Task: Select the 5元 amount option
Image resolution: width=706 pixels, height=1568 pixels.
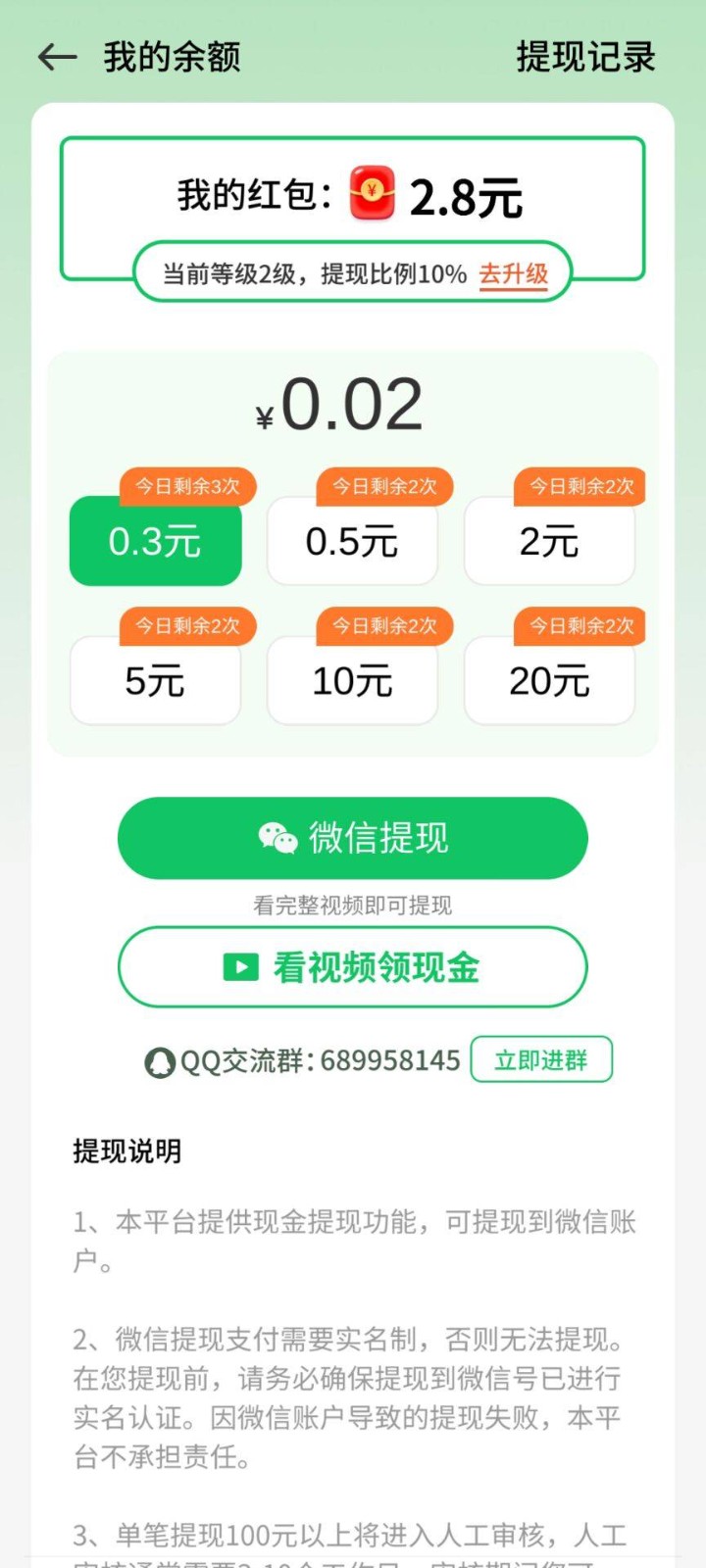Action: point(155,681)
